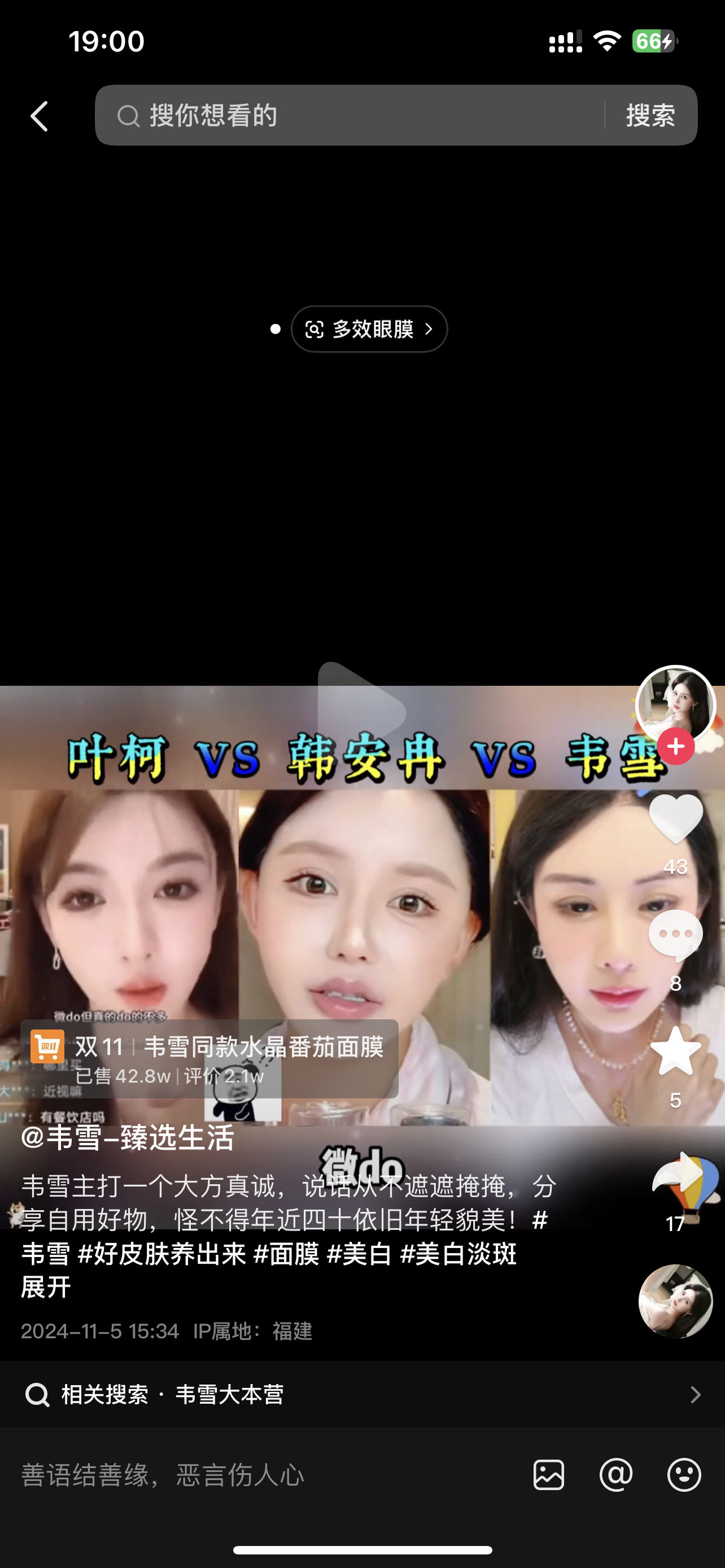Viewport: 725px width, 1568px height.
Task: Attach an image to the comment
Action: point(548,1475)
